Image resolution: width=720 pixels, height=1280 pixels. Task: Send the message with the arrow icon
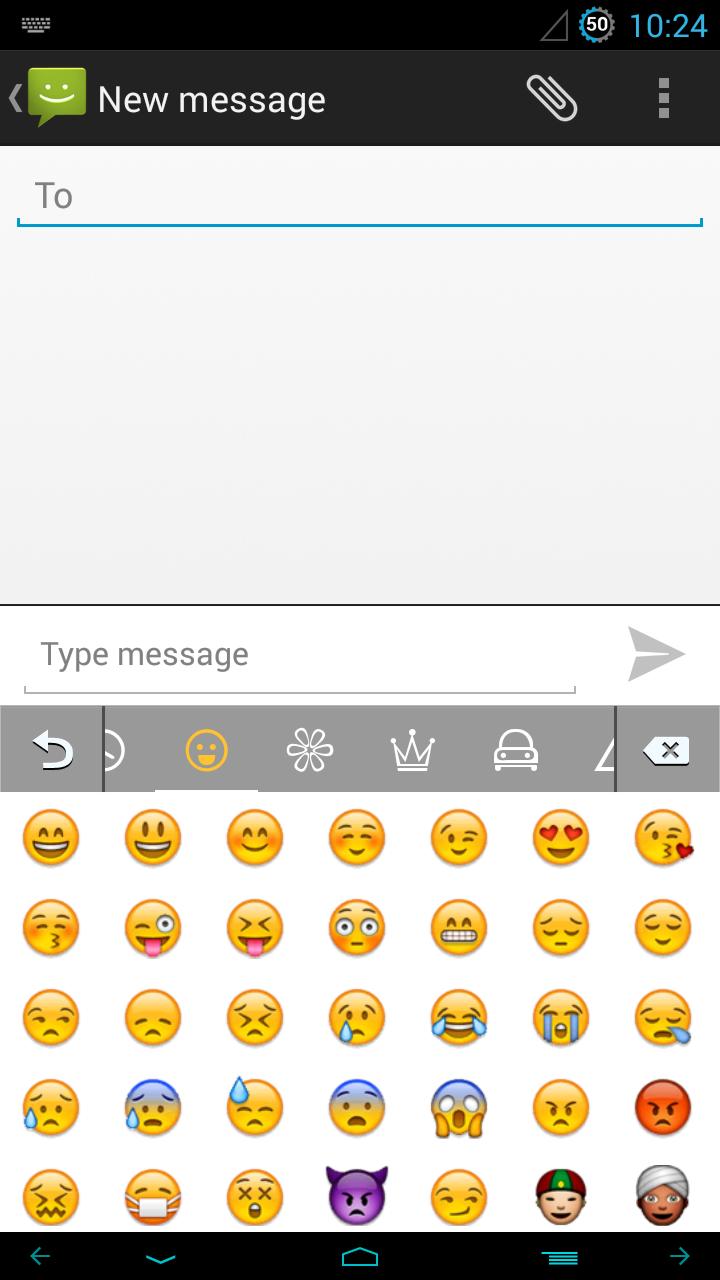click(x=656, y=654)
